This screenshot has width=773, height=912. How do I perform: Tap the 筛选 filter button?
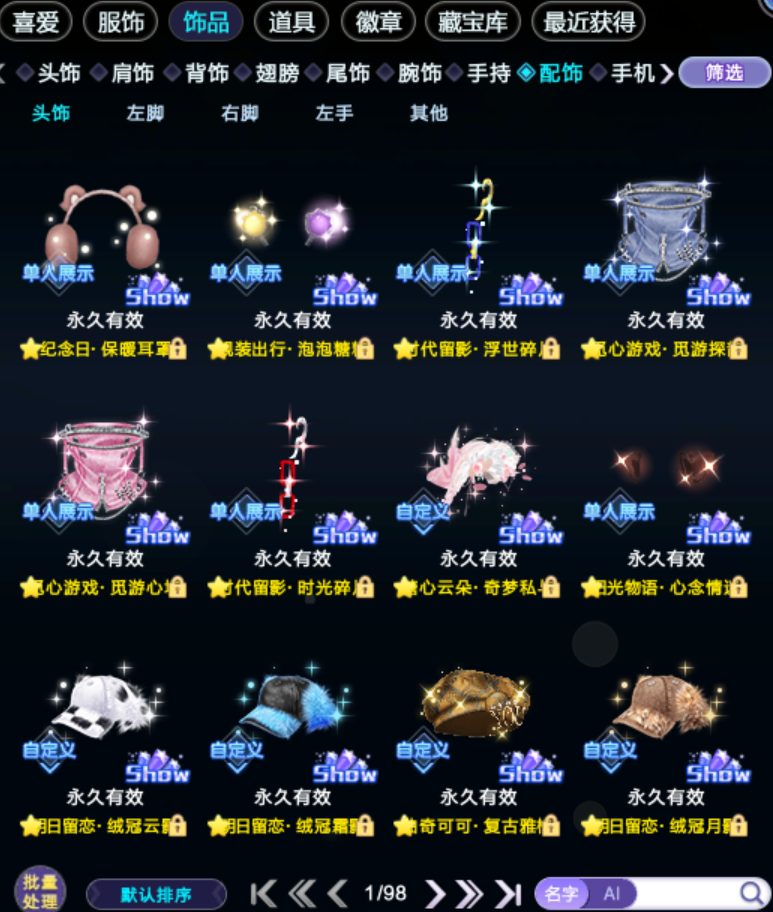724,73
